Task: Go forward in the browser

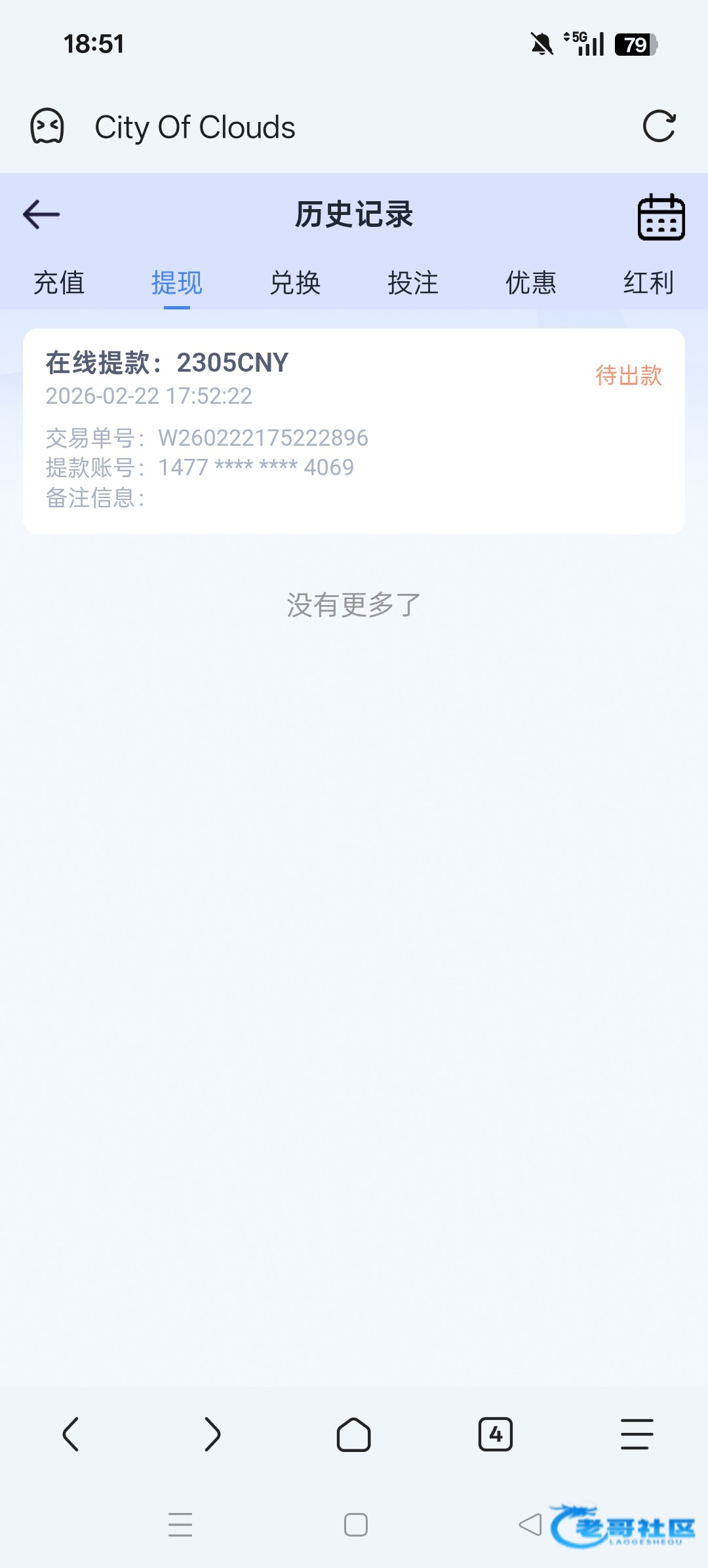Action: click(x=212, y=1434)
